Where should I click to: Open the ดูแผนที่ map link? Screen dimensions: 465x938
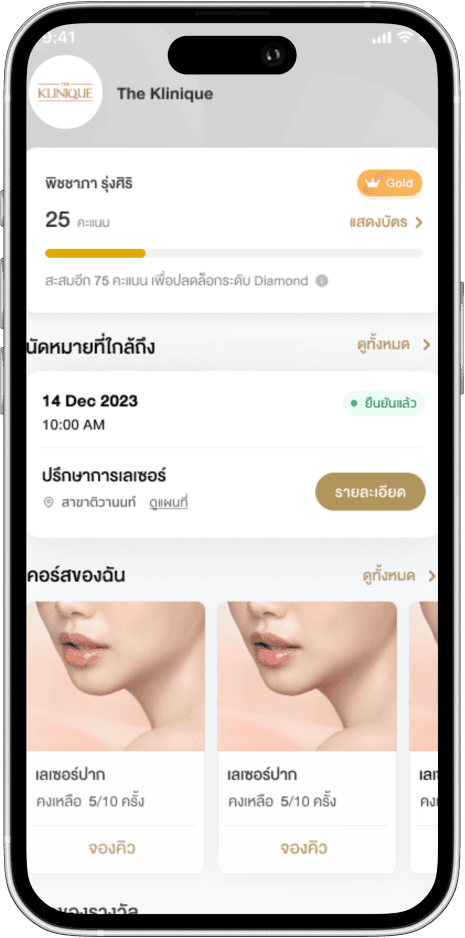[x=169, y=503]
